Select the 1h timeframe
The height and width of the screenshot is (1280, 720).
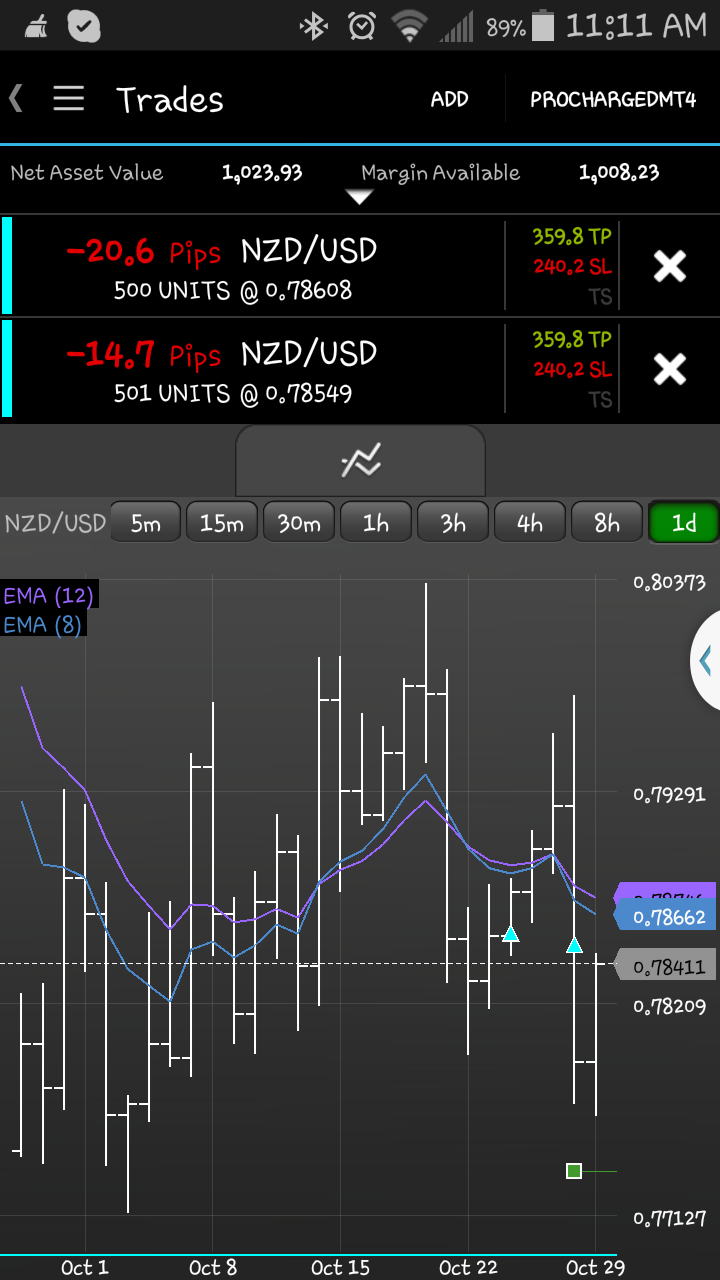point(376,522)
